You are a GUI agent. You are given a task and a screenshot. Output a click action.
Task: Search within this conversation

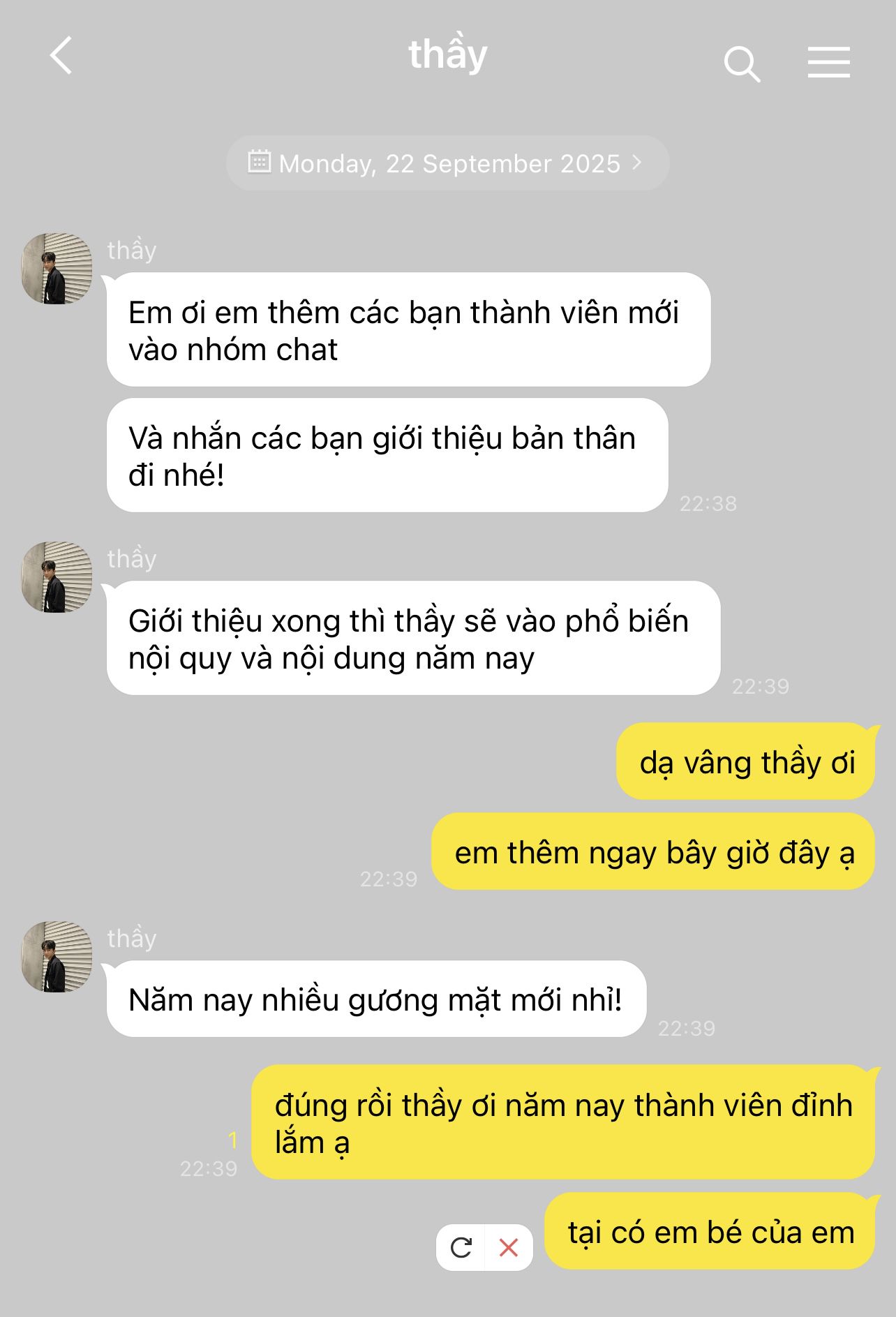pos(741,64)
